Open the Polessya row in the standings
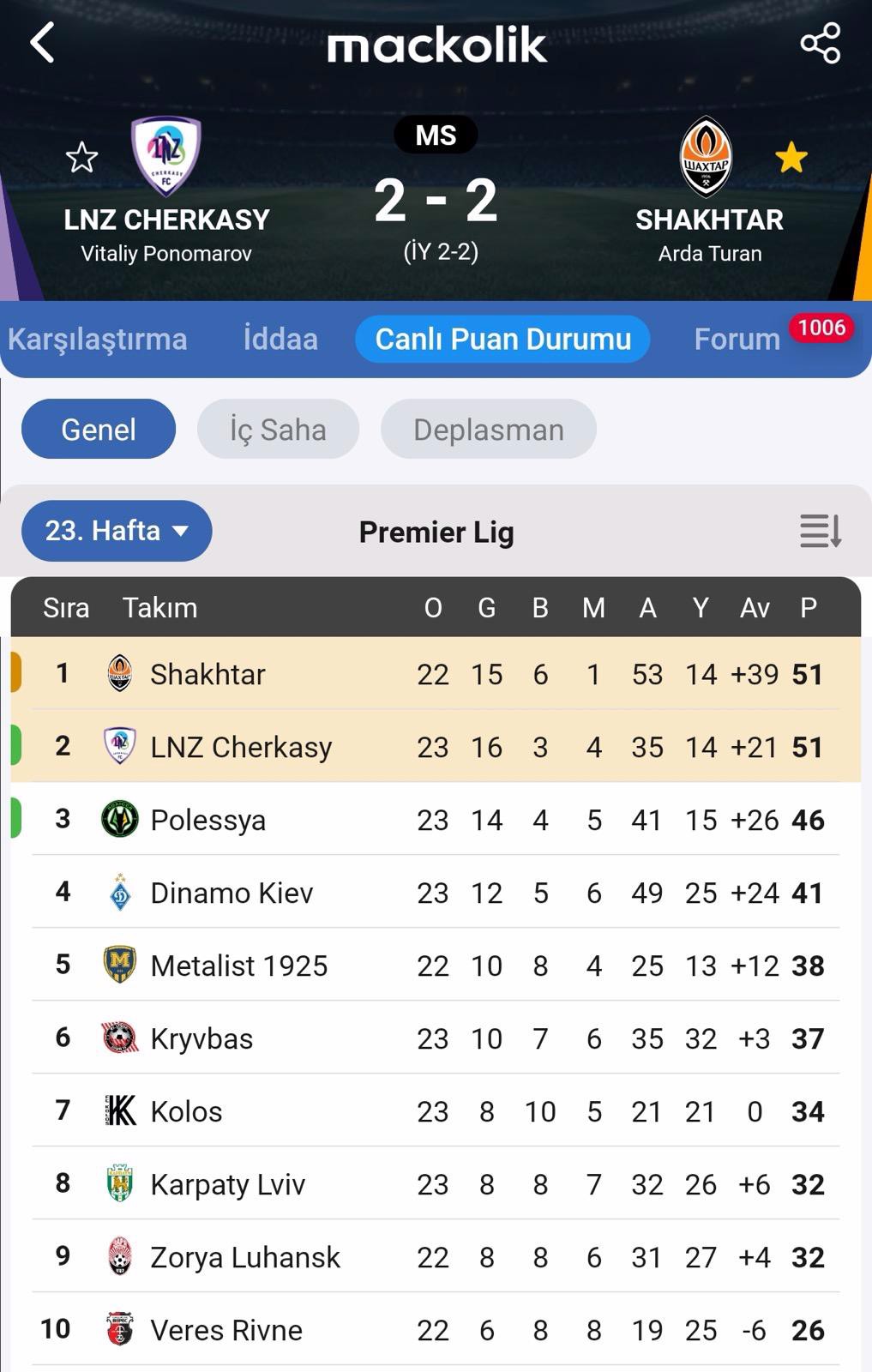 point(207,821)
